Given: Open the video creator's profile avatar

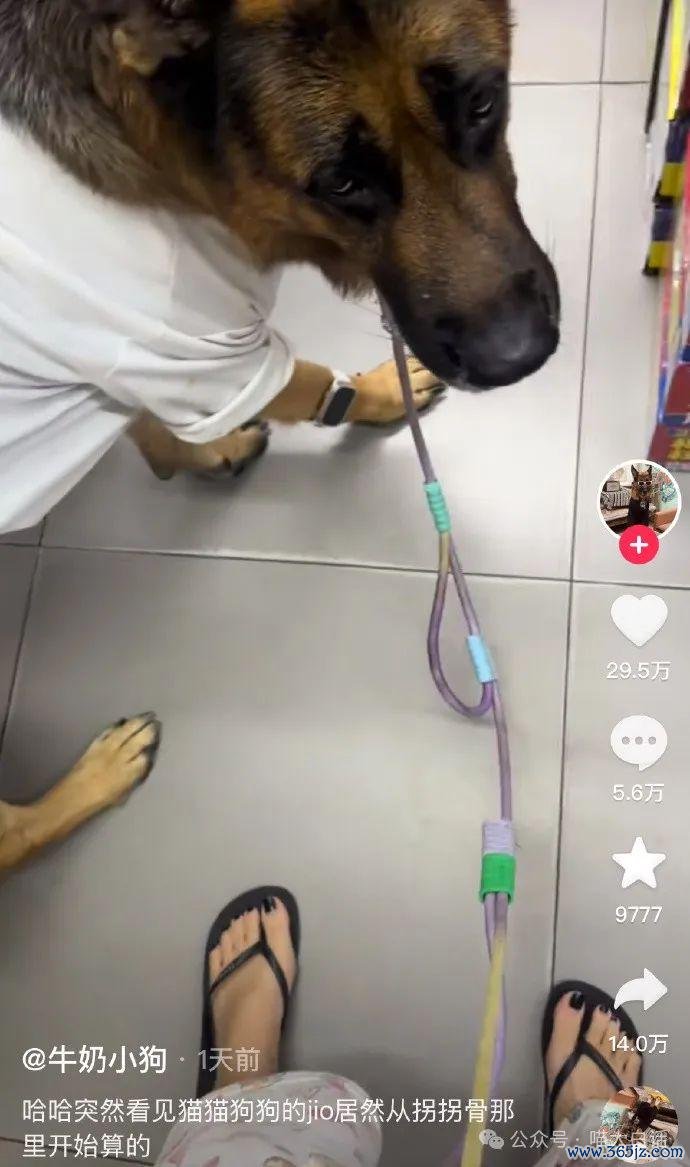Looking at the screenshot, I should click(639, 499).
